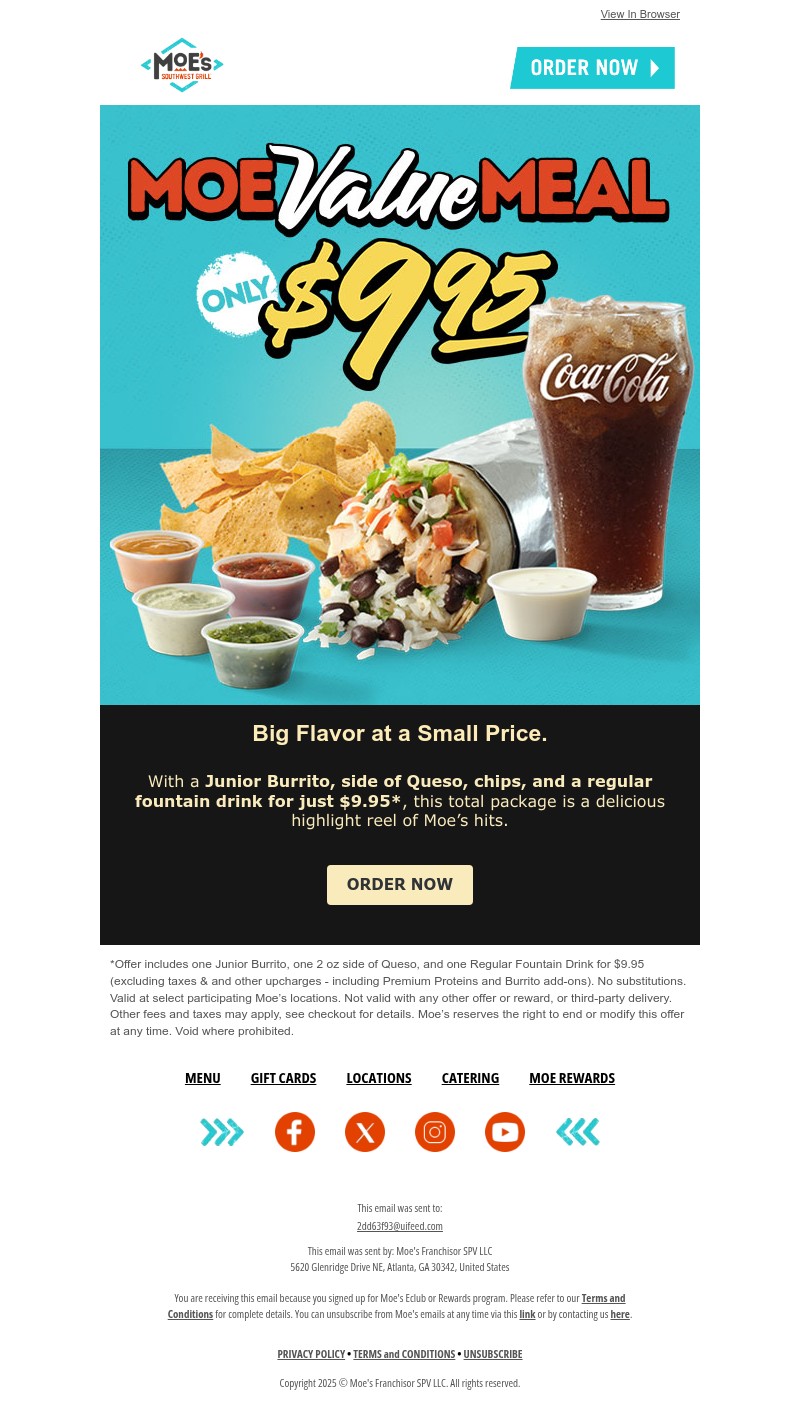Visit Moe's Instagram via its icon
The width and height of the screenshot is (800, 1416).
pos(435,1132)
